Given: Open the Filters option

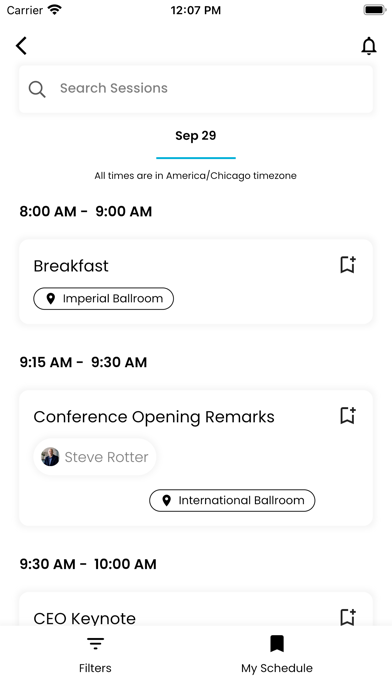Looking at the screenshot, I should pyautogui.click(x=95, y=655).
